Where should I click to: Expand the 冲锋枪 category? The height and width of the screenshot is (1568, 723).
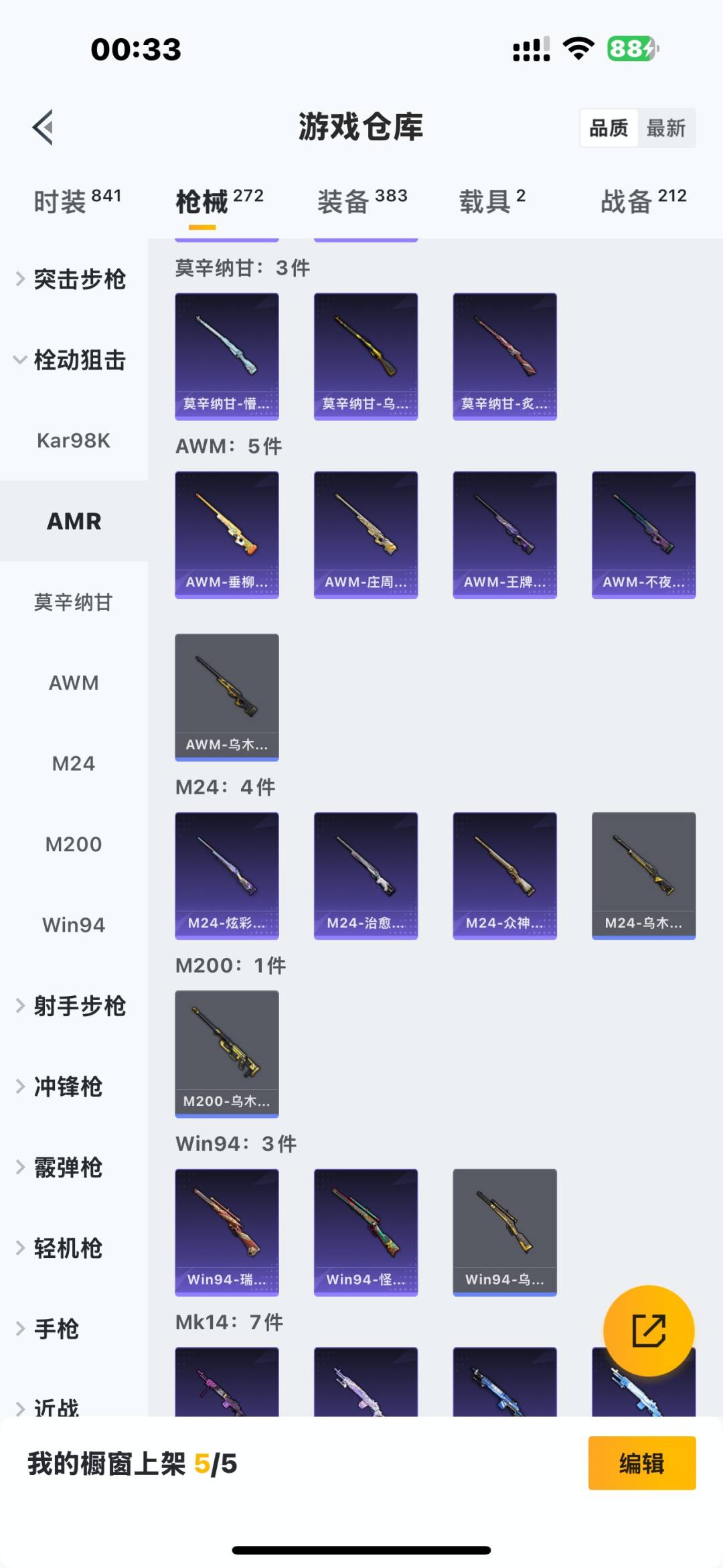pyautogui.click(x=67, y=1086)
